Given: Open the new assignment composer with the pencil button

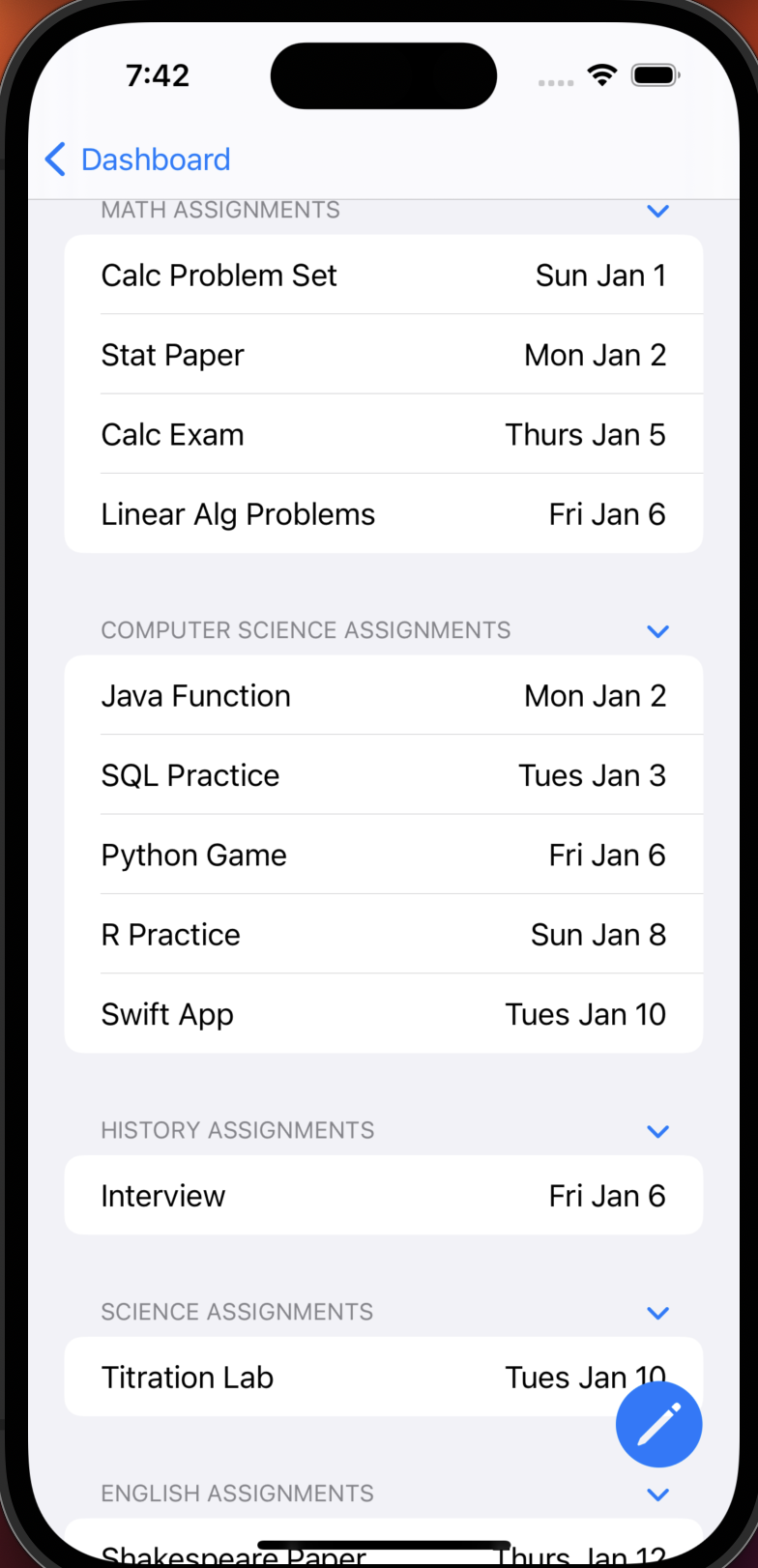Looking at the screenshot, I should pos(658,1424).
